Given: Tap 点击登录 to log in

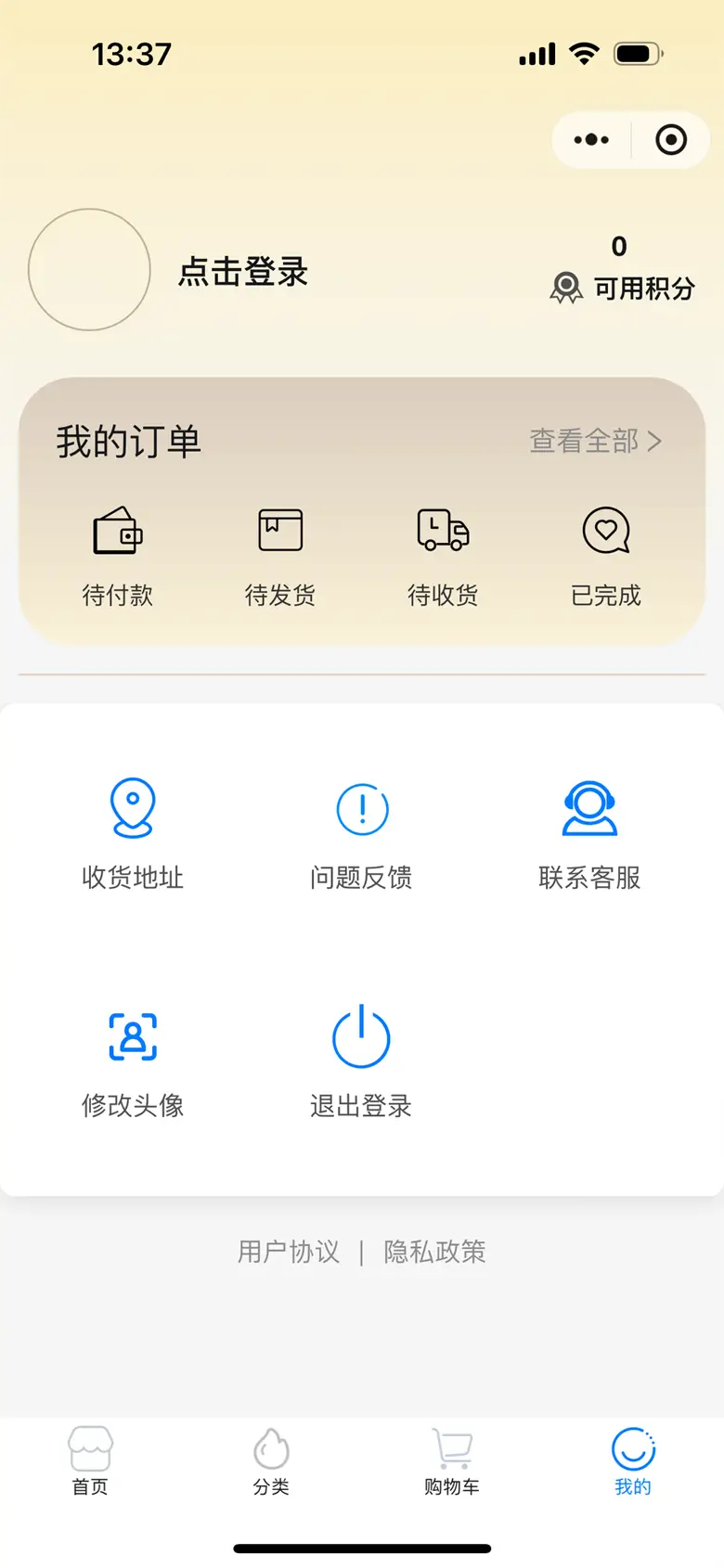Looking at the screenshot, I should [243, 272].
